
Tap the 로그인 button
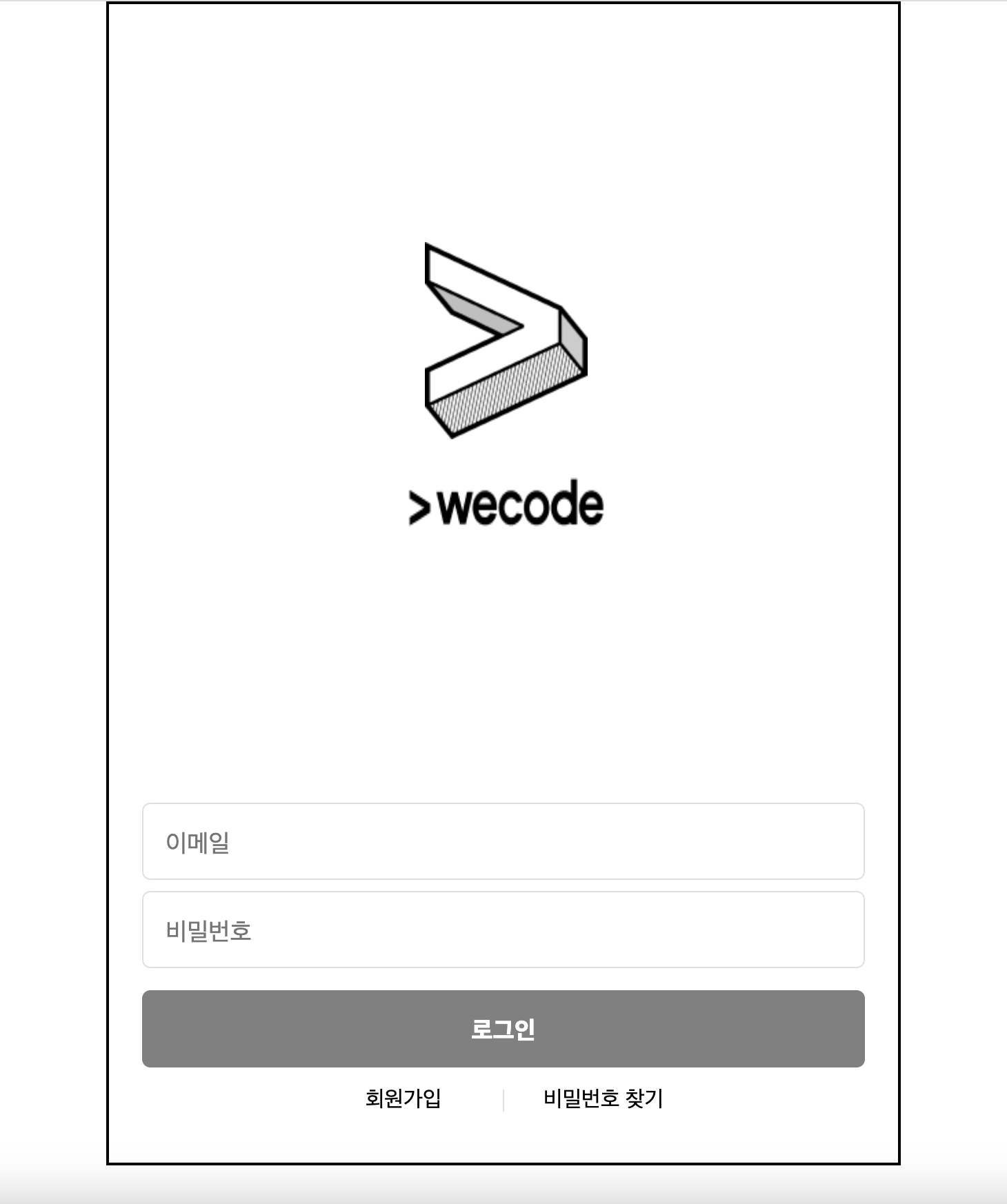point(503,1029)
